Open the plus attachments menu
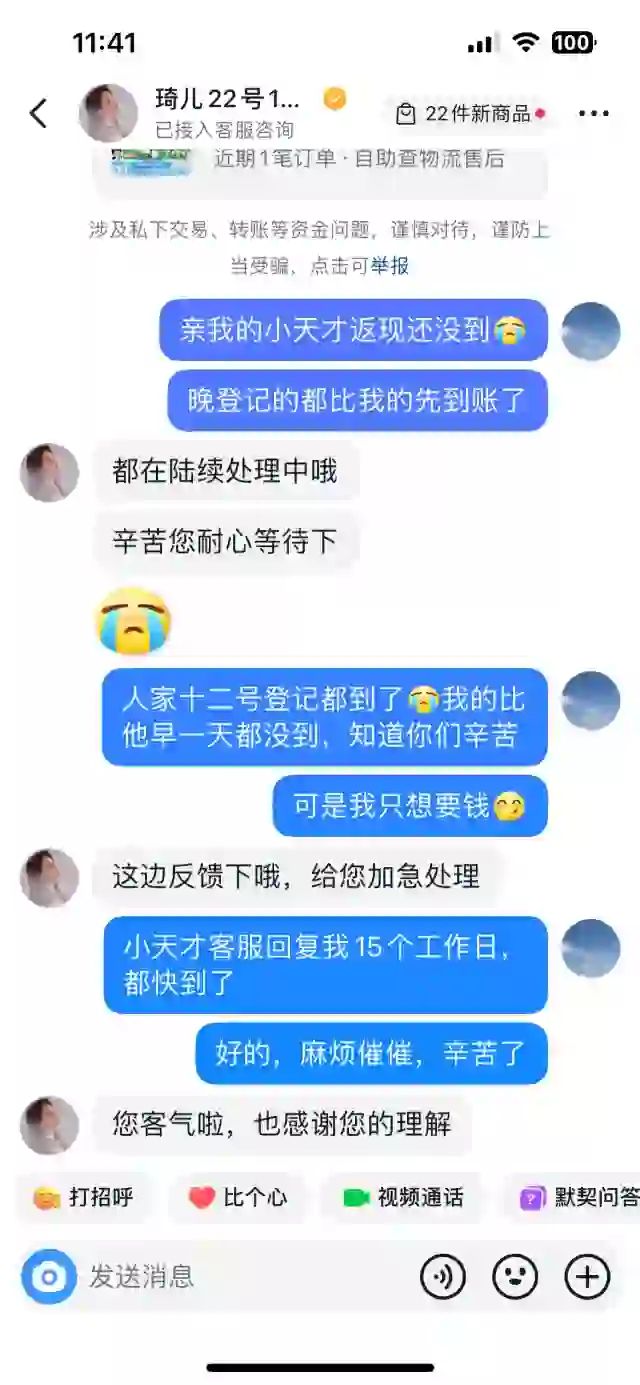Viewport: 640px width, 1385px height. (x=588, y=1277)
